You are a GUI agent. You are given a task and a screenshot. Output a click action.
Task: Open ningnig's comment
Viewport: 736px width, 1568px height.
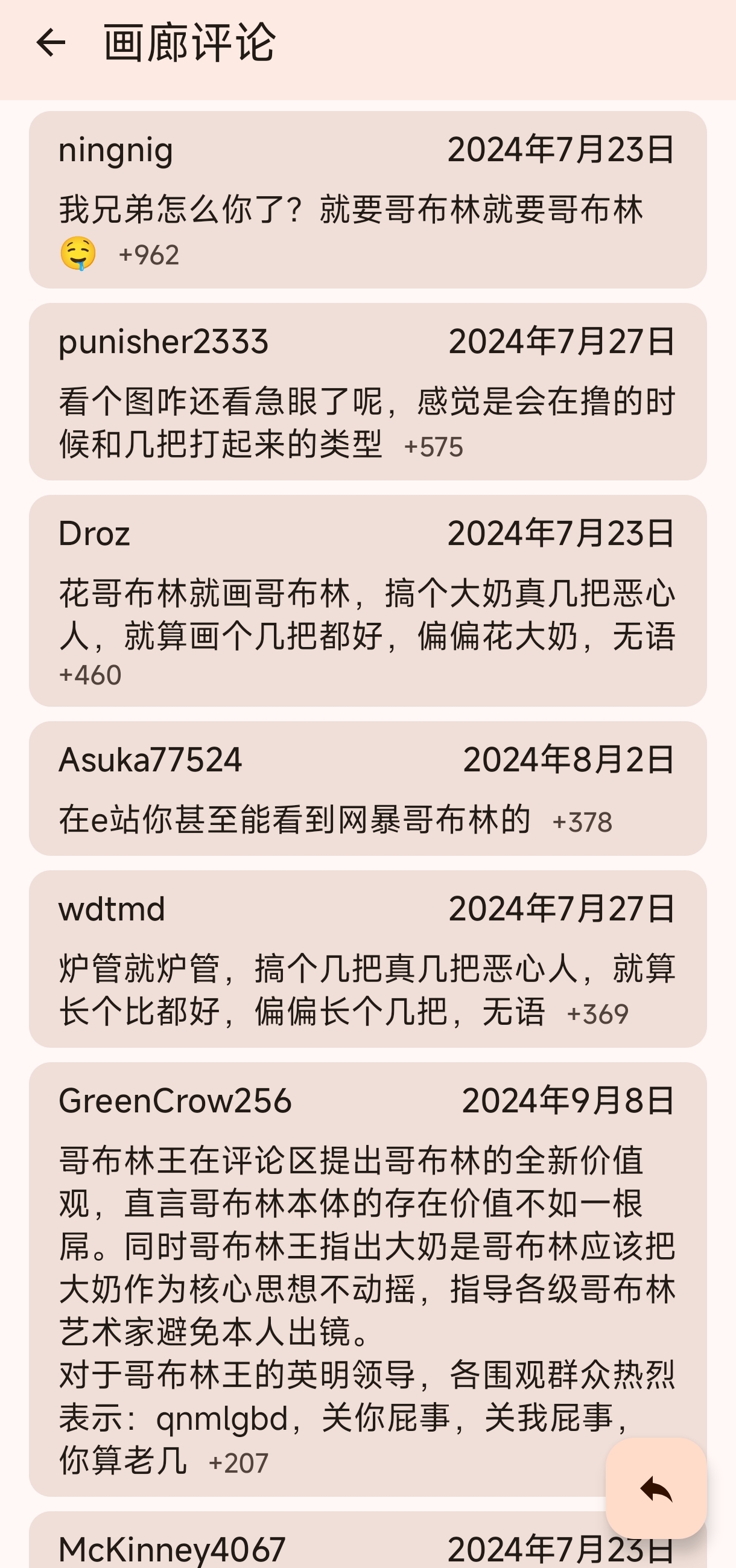tap(367, 200)
